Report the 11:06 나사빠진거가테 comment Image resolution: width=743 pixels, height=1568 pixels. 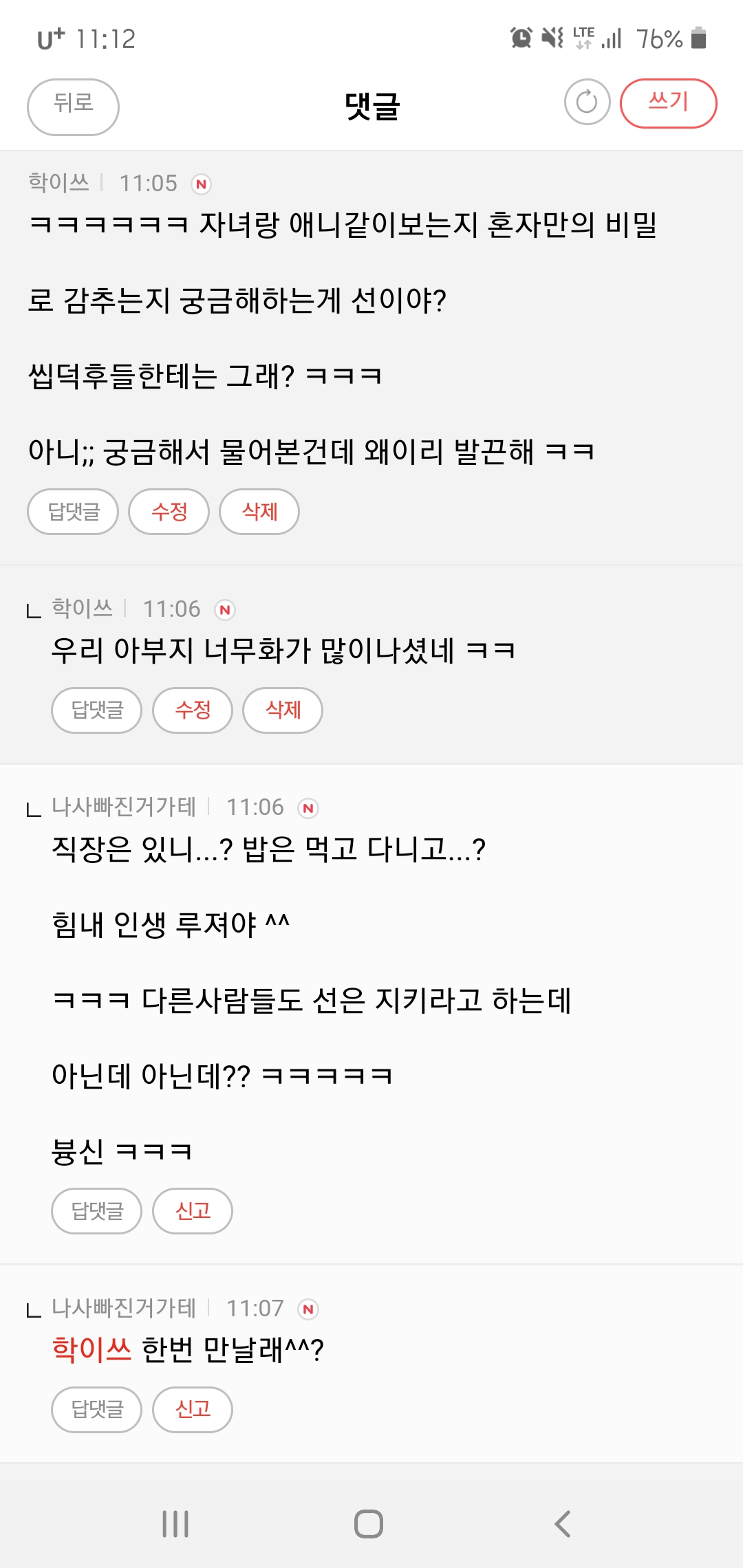[192, 1211]
